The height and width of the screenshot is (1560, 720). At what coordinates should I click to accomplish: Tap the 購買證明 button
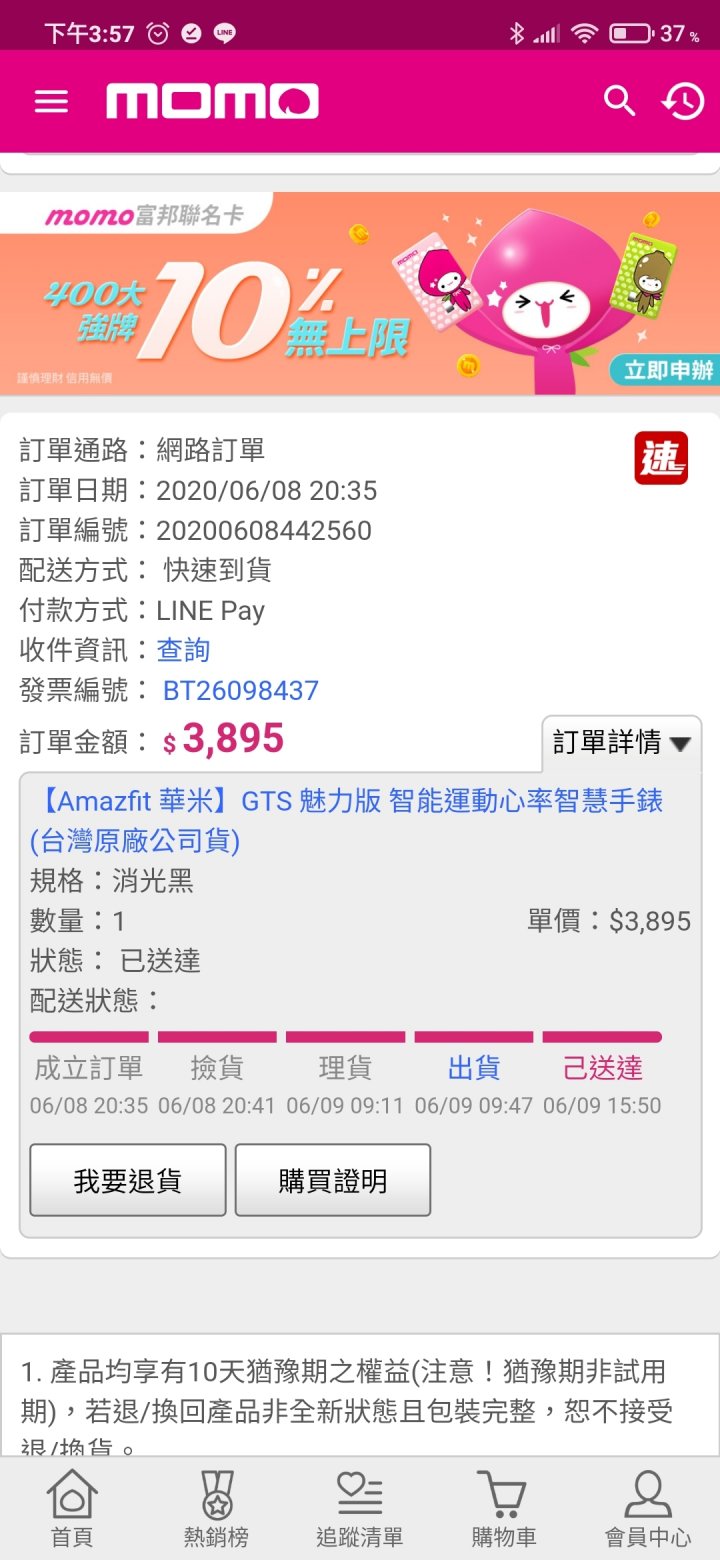pyautogui.click(x=333, y=1180)
